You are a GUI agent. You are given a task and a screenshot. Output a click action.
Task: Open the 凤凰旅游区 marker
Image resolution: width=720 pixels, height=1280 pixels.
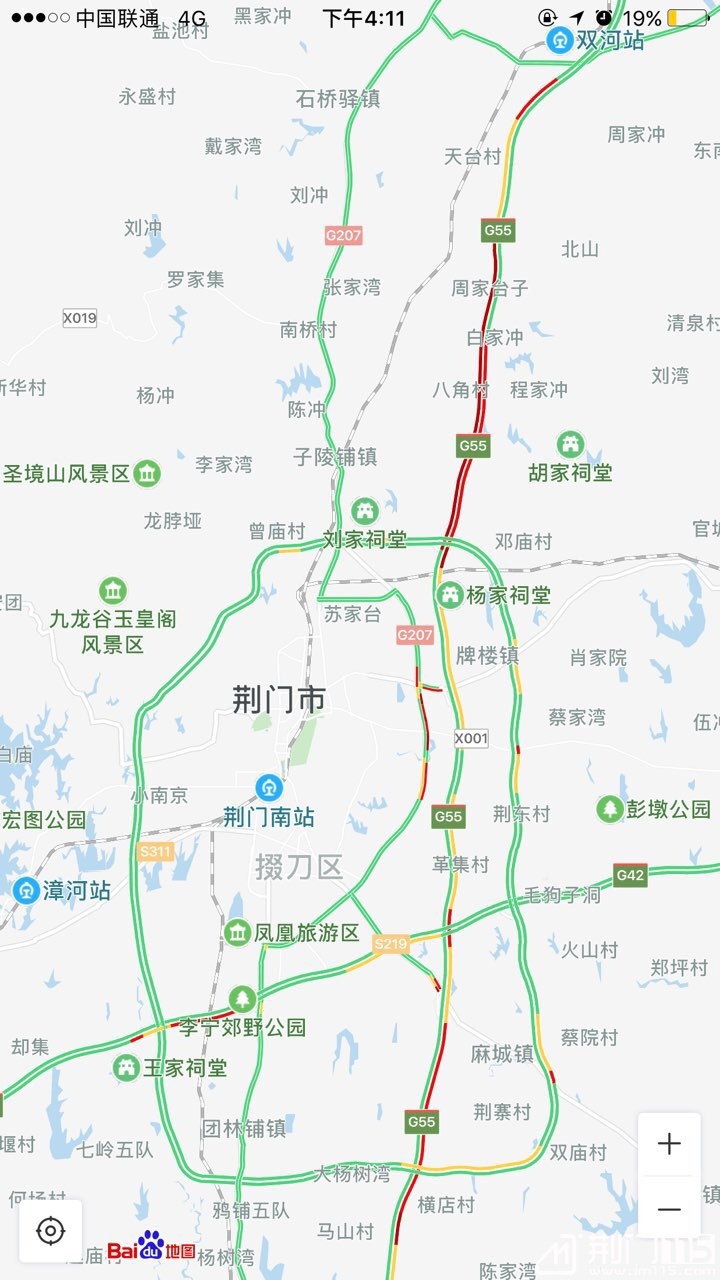pos(237,933)
